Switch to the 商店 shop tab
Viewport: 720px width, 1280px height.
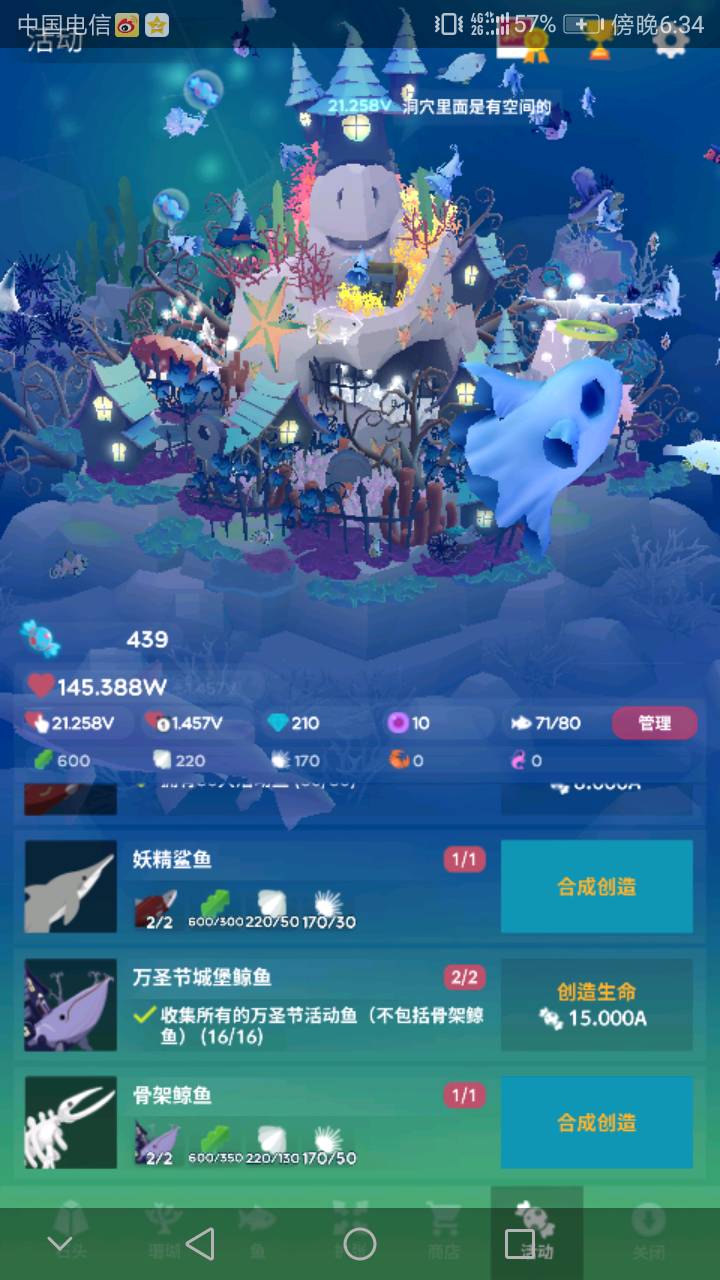443,1230
